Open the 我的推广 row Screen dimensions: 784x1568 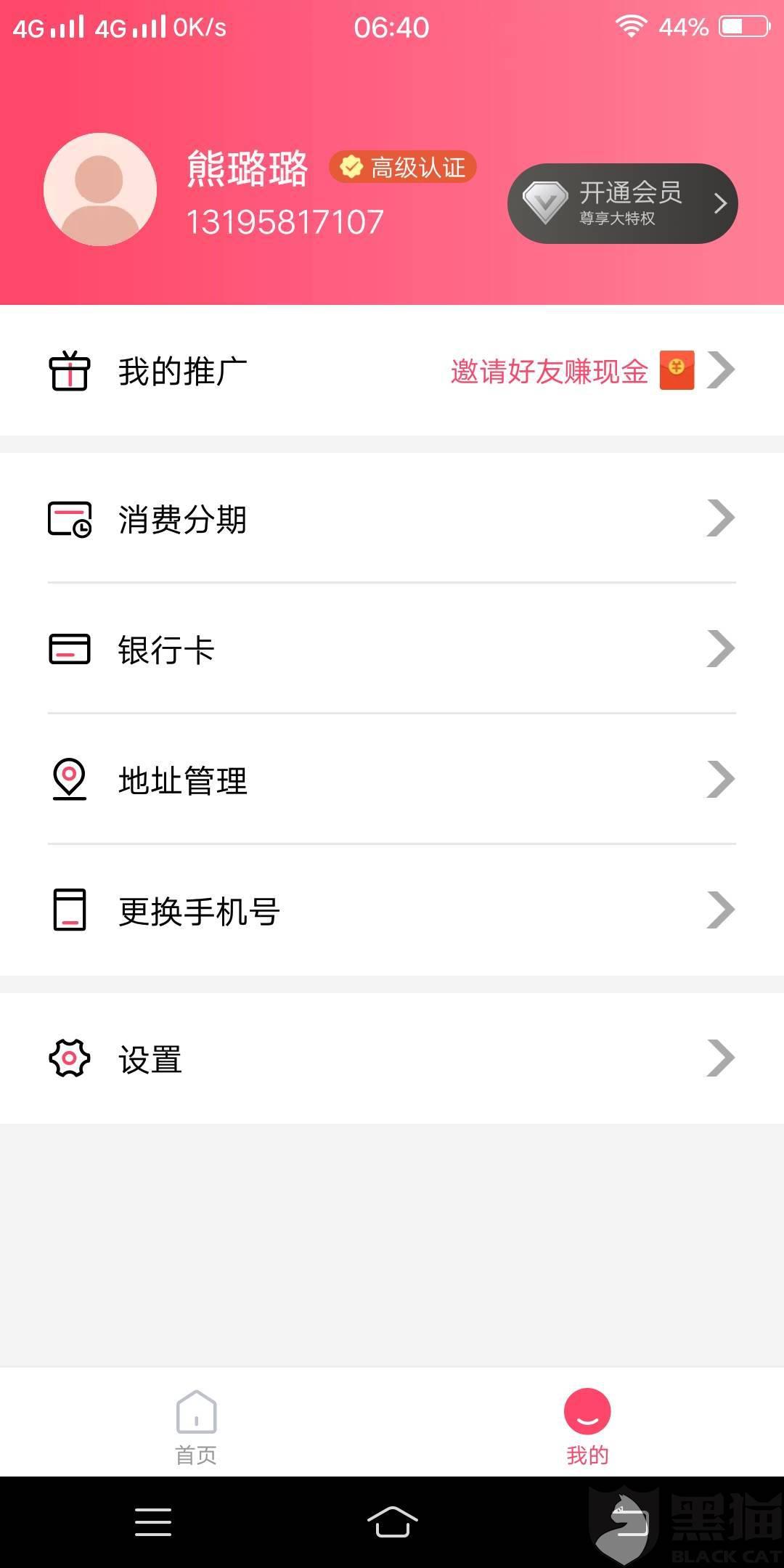pyautogui.click(x=392, y=371)
